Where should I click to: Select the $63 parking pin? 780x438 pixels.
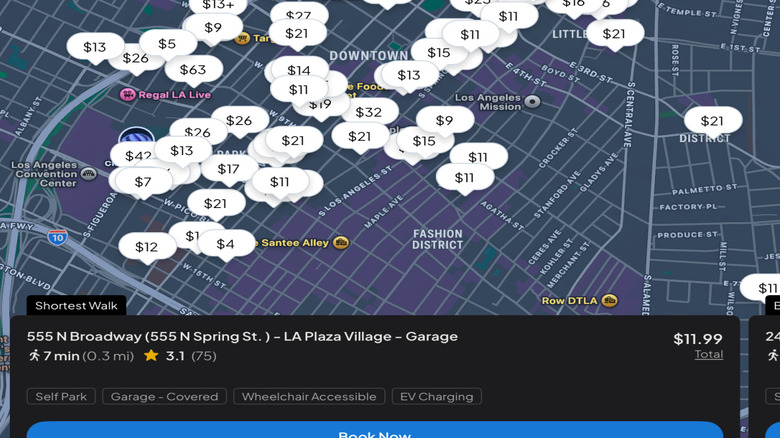pos(193,70)
